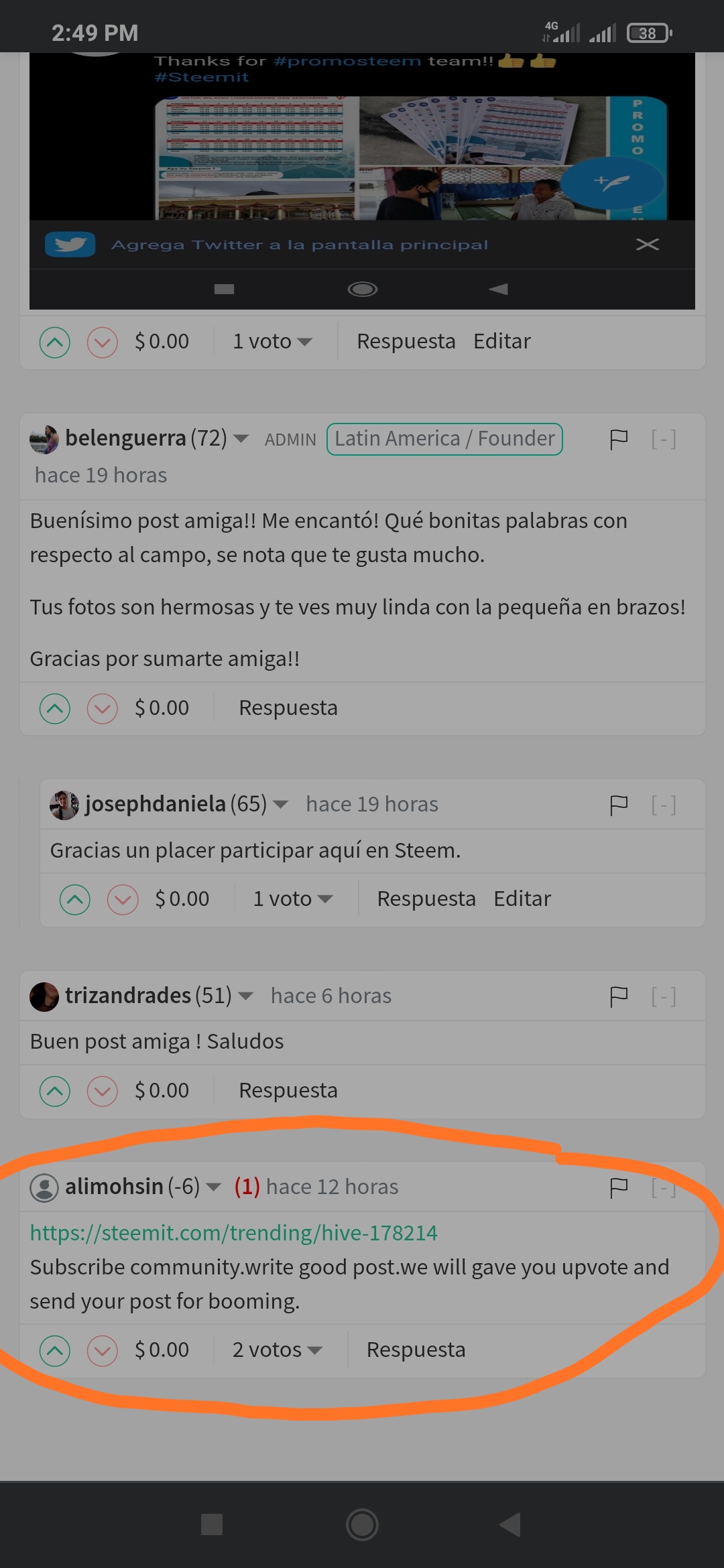Upvote trizandrades' comment
This screenshot has width=724, height=1568.
click(x=55, y=1091)
